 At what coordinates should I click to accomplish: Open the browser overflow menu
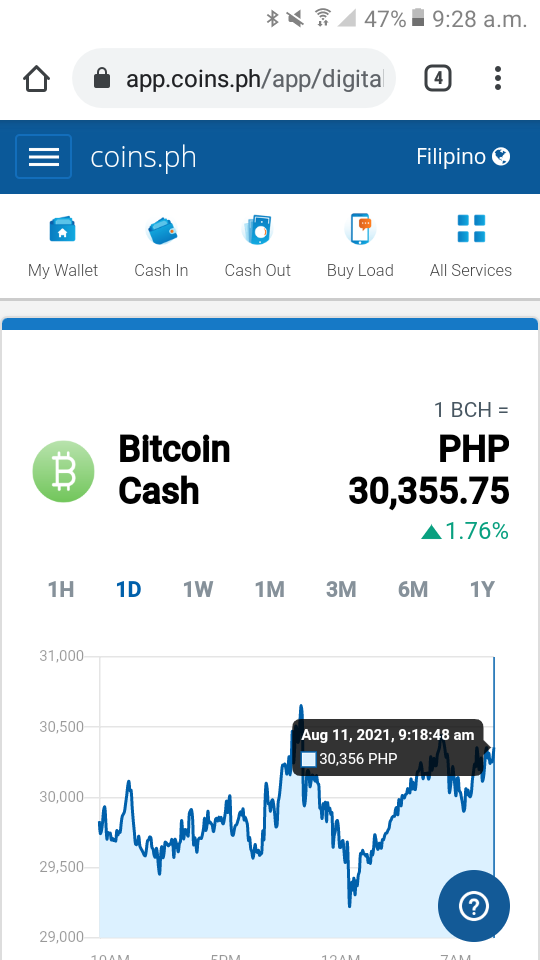click(498, 78)
